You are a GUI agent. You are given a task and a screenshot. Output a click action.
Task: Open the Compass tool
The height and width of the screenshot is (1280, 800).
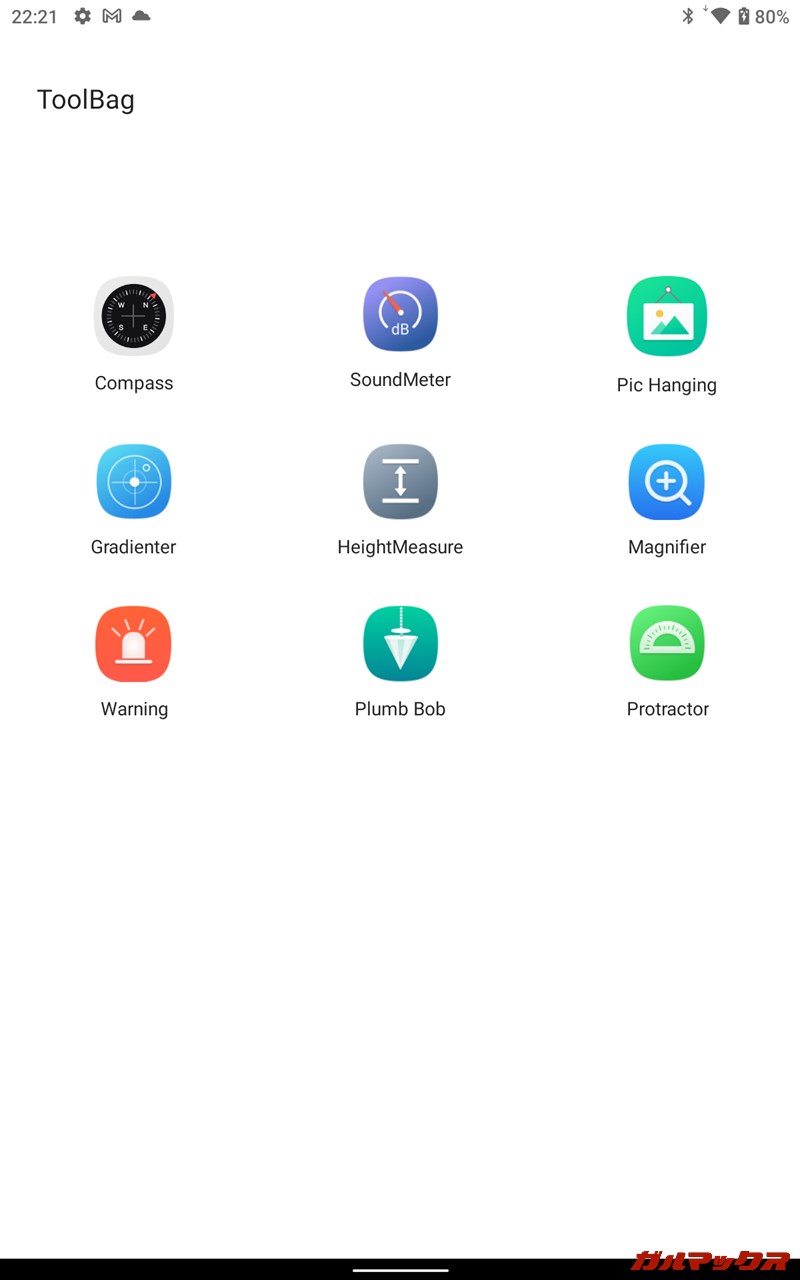click(133, 315)
